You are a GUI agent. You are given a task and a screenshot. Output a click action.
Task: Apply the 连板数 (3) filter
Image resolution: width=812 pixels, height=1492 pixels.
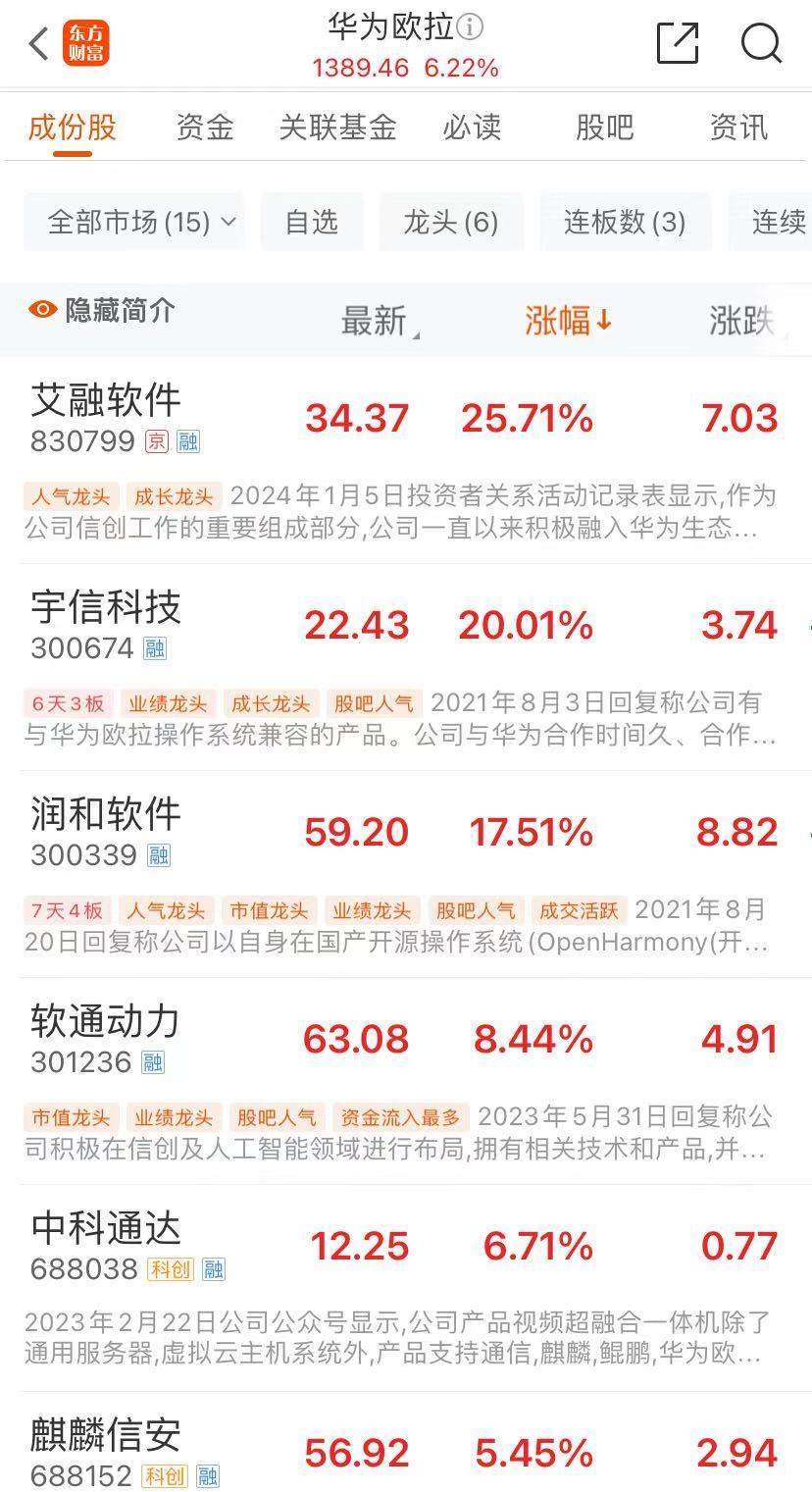625,223
